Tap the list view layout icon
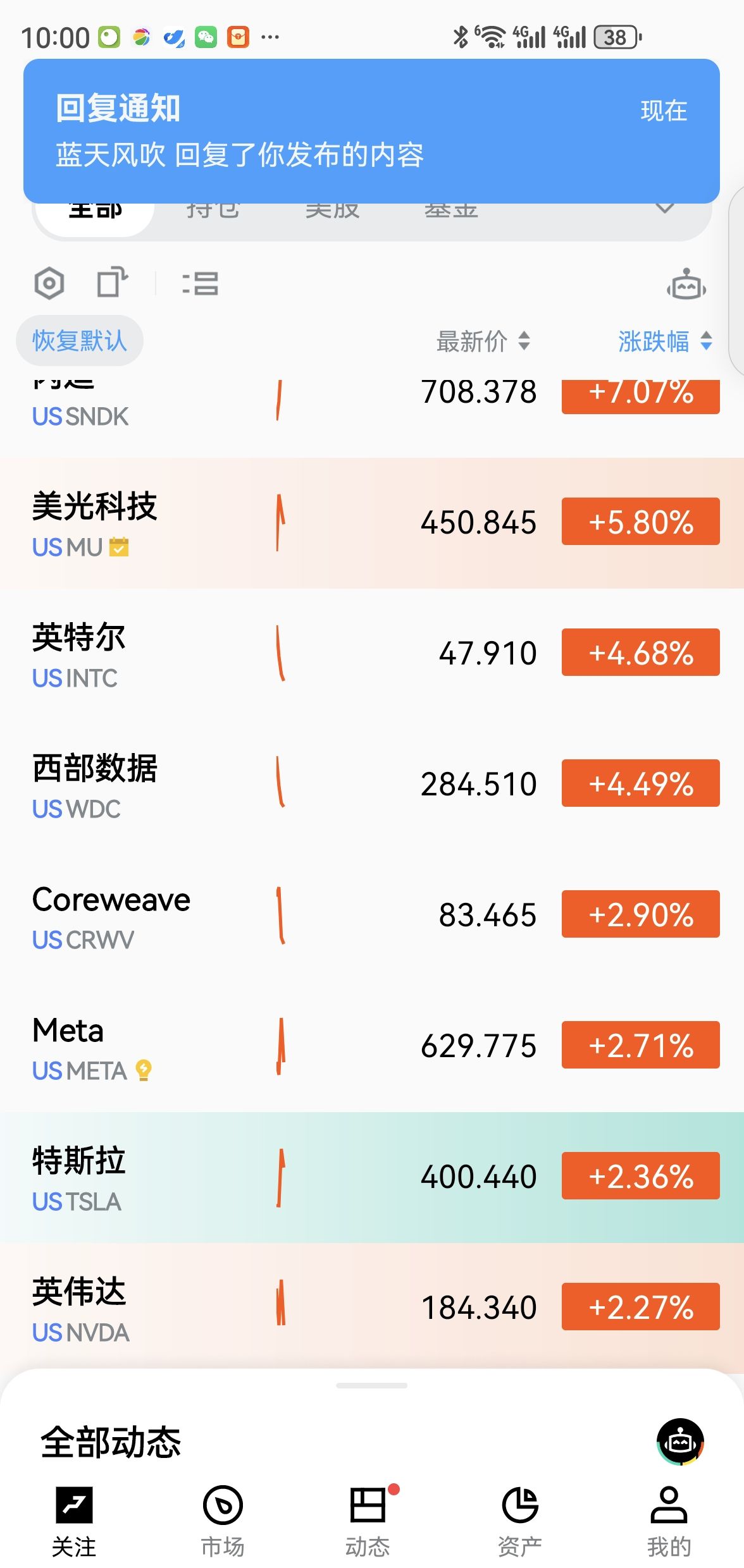 (x=201, y=283)
